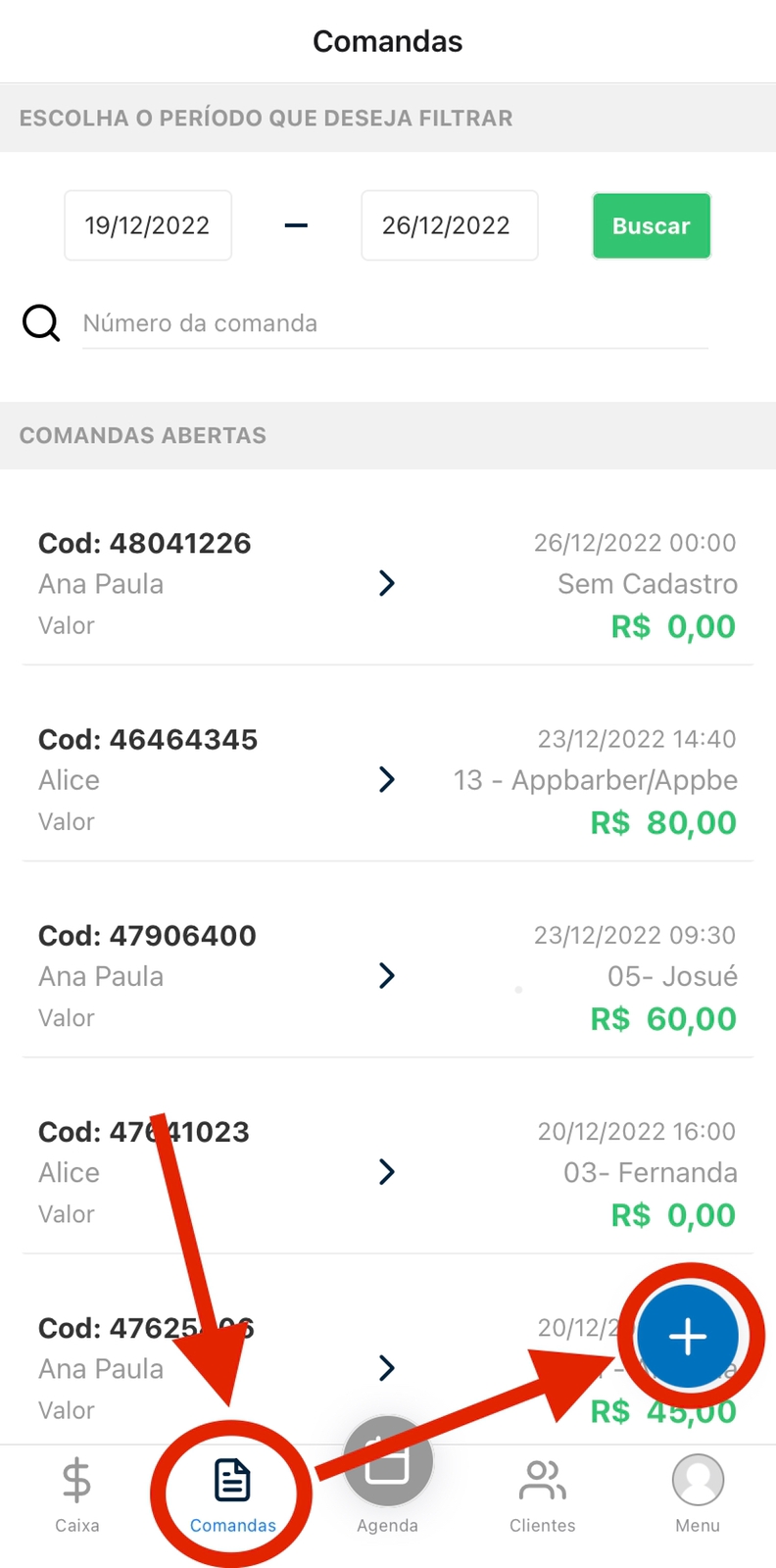This screenshot has height=1568, width=776.
Task: Select the Comandas tab
Action: [x=232, y=1494]
